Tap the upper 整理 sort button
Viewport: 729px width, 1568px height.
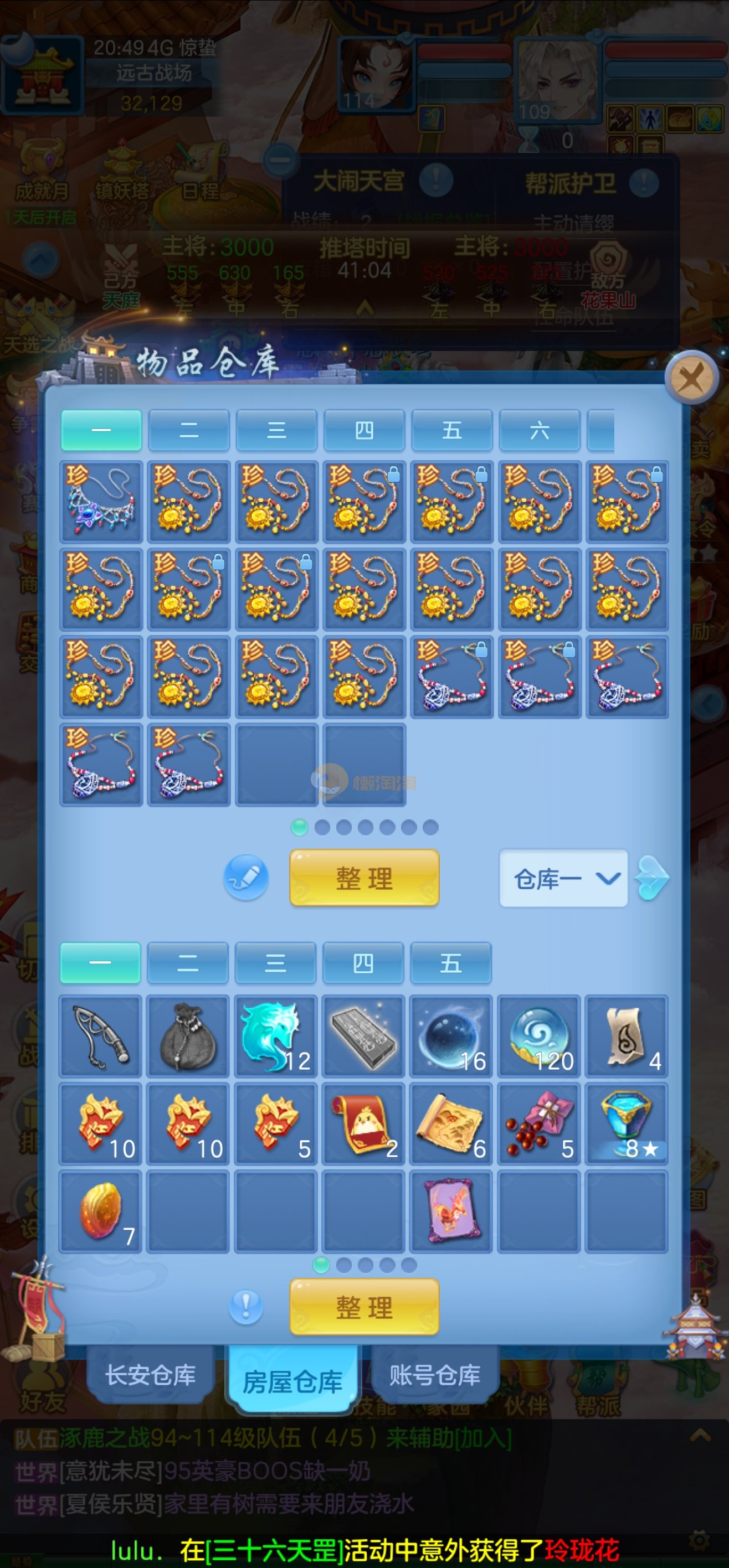coord(364,878)
